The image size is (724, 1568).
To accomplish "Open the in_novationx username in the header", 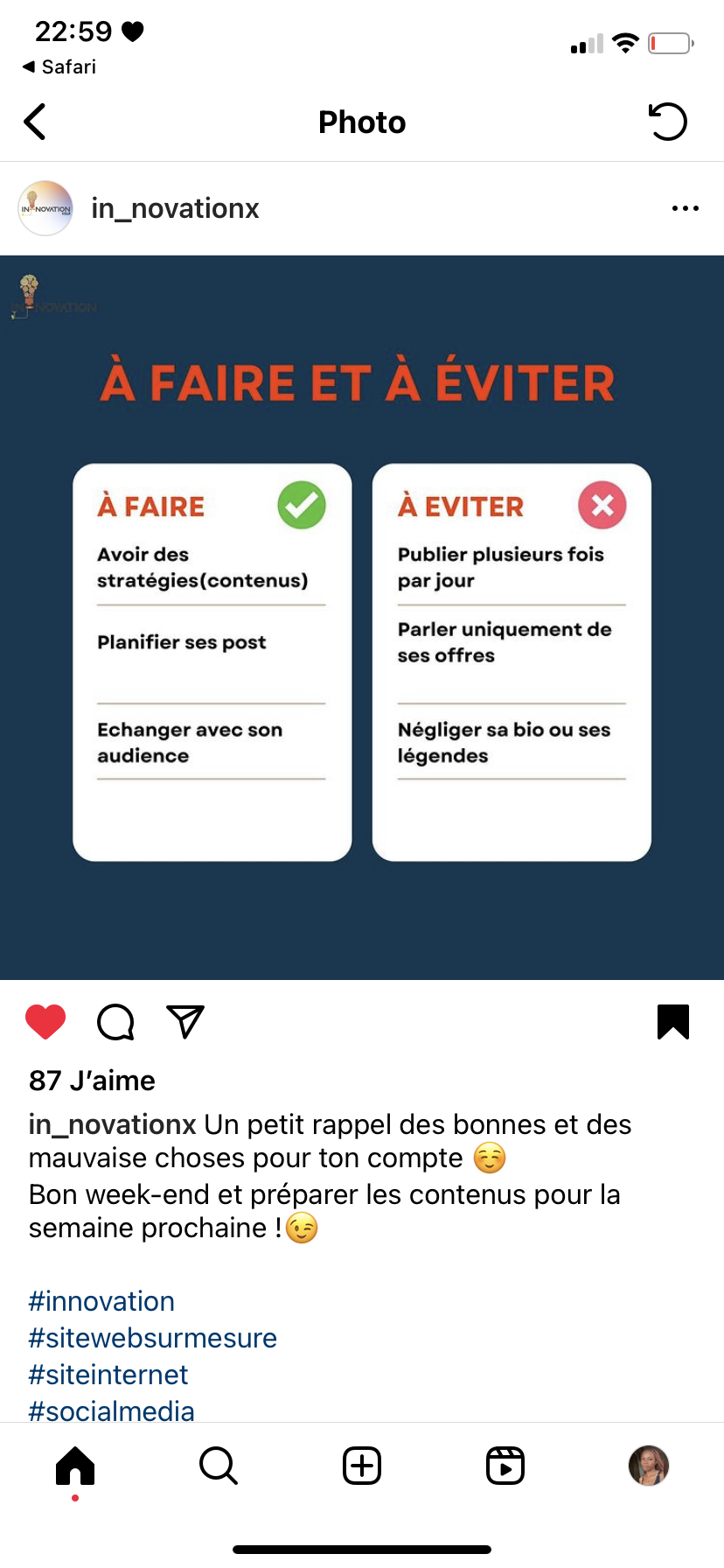I will (x=175, y=208).
